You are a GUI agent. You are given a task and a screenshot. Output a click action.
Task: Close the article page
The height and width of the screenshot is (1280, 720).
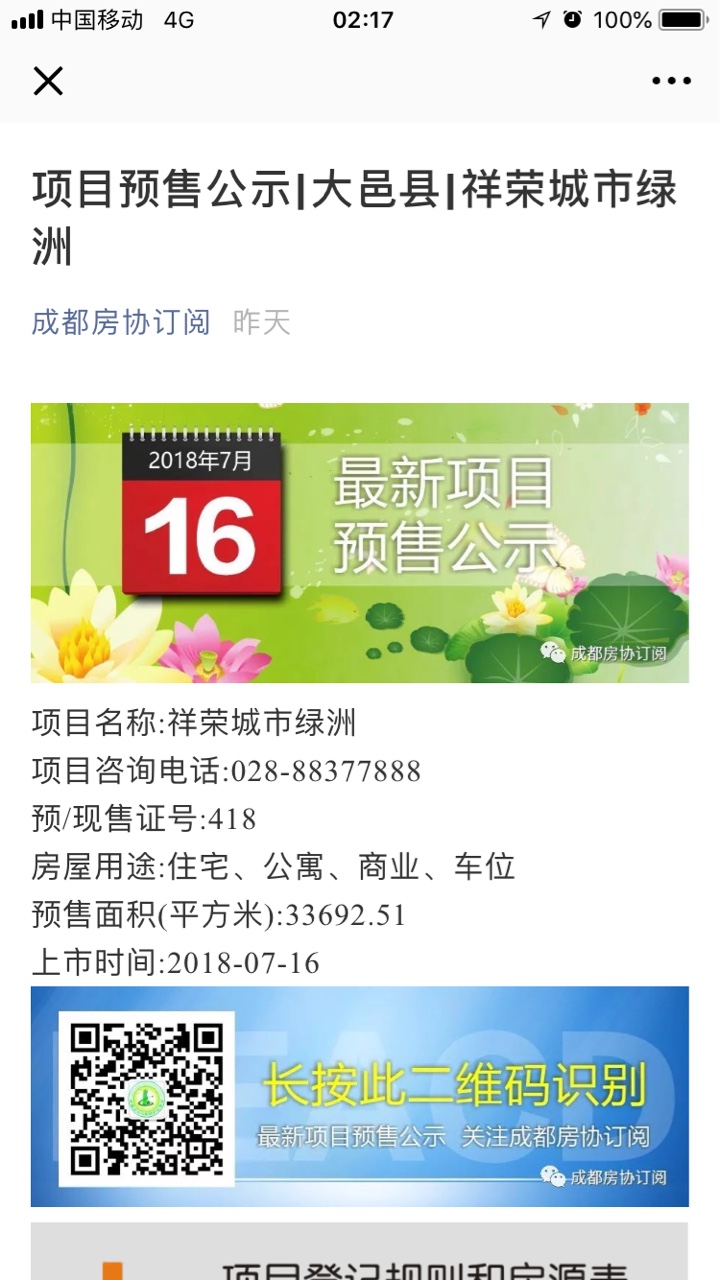tap(48, 81)
